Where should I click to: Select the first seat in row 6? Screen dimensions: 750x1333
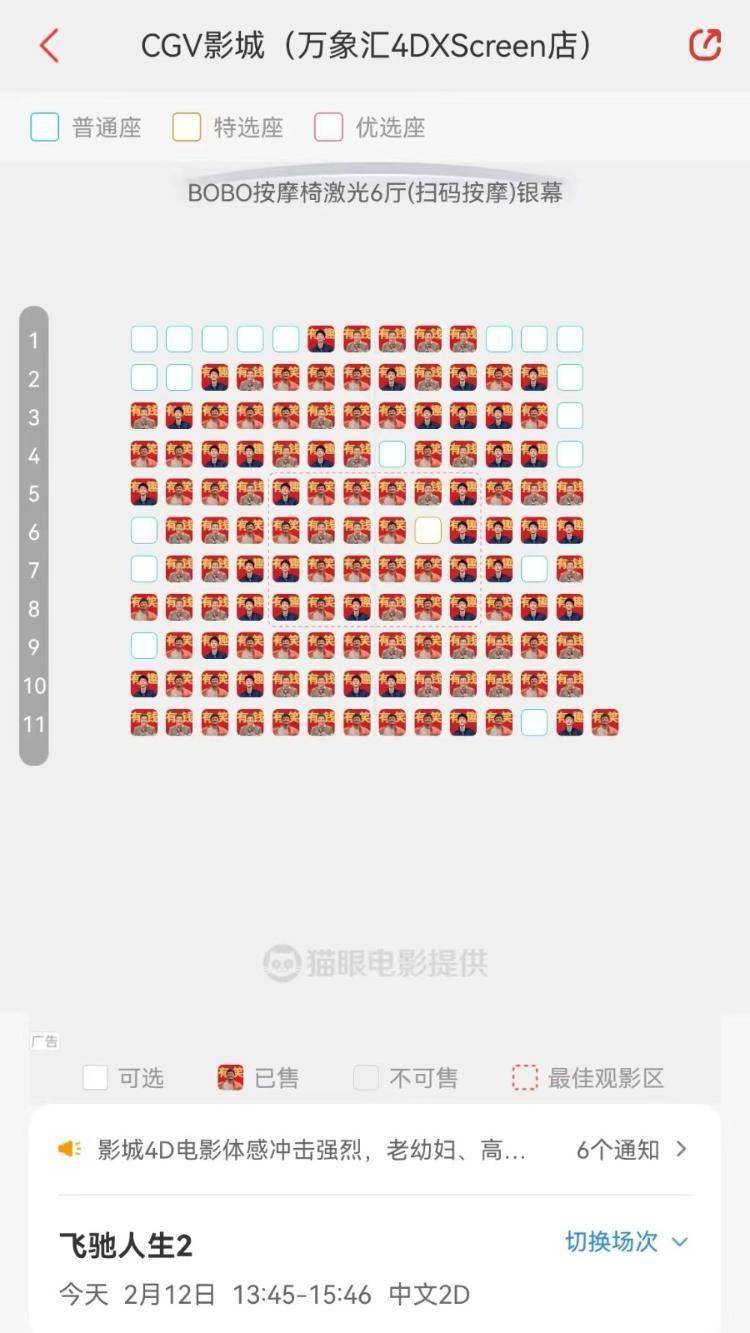[144, 531]
